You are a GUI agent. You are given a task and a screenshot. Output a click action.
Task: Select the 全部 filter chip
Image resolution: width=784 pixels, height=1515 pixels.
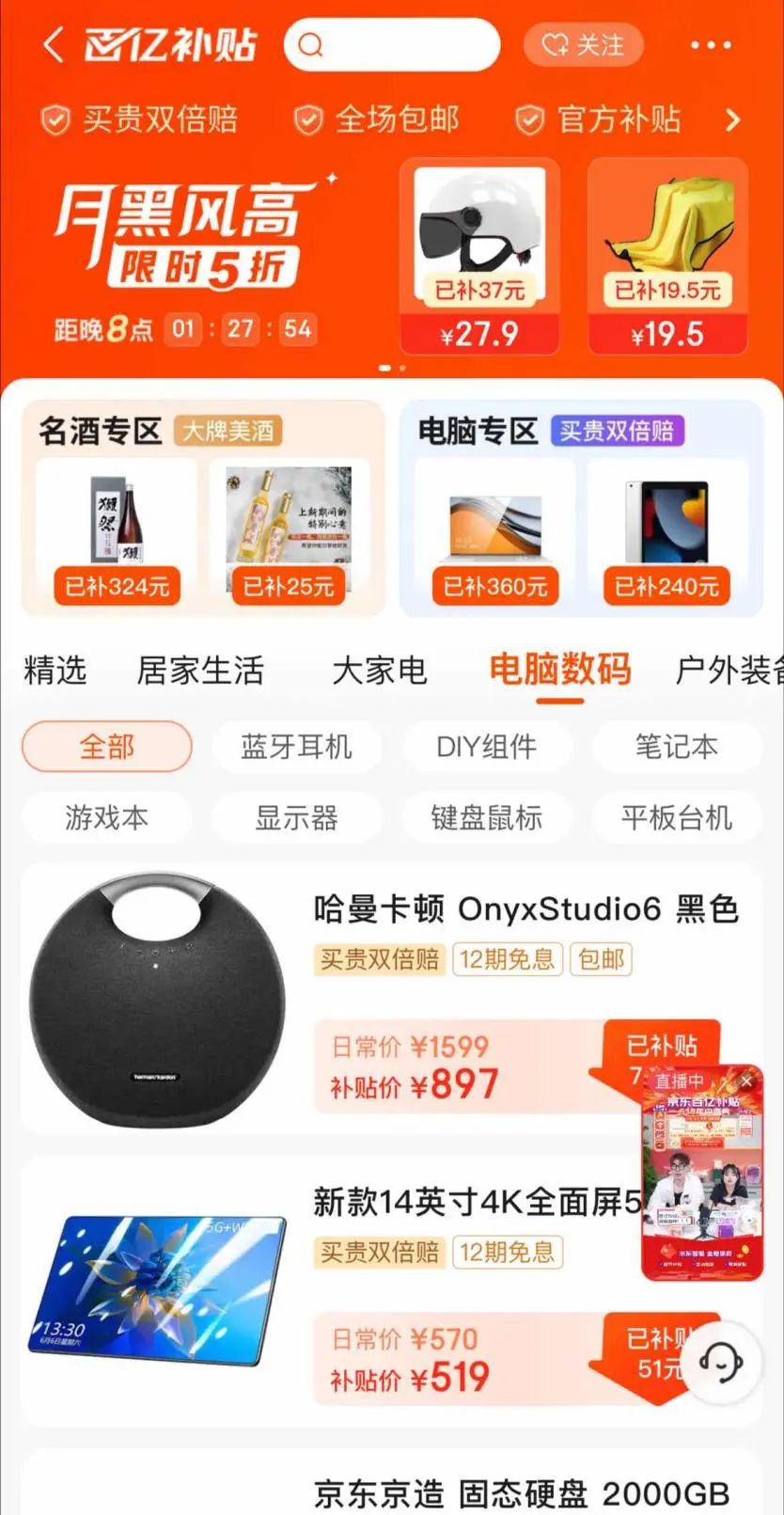(x=106, y=747)
